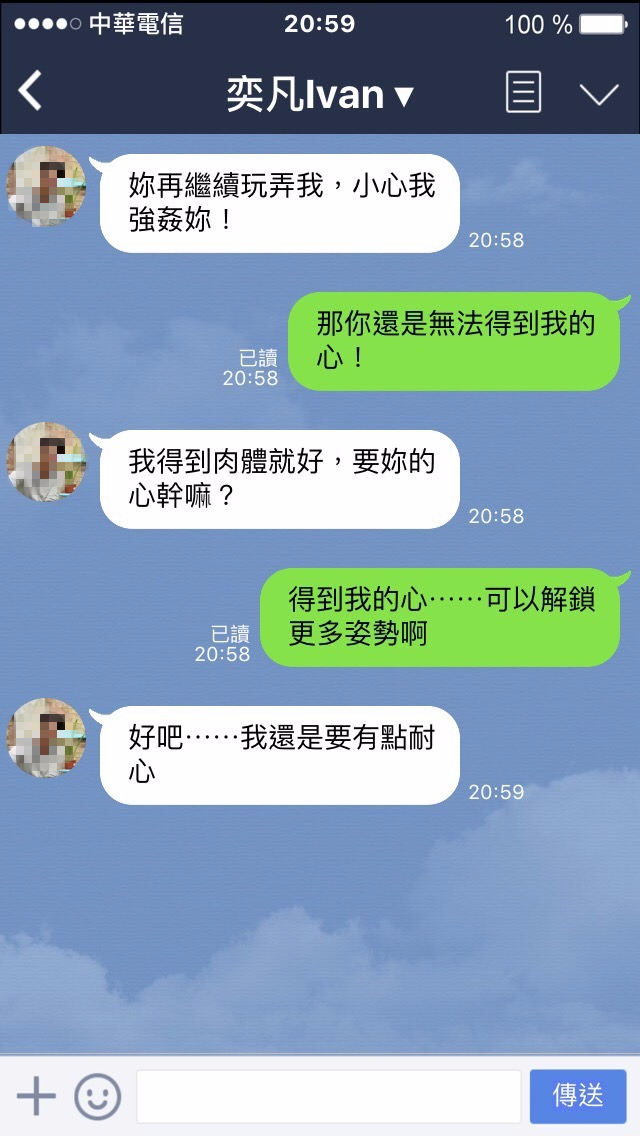Open the emoji sticker picker
The width and height of the screenshot is (640, 1136).
click(98, 1096)
